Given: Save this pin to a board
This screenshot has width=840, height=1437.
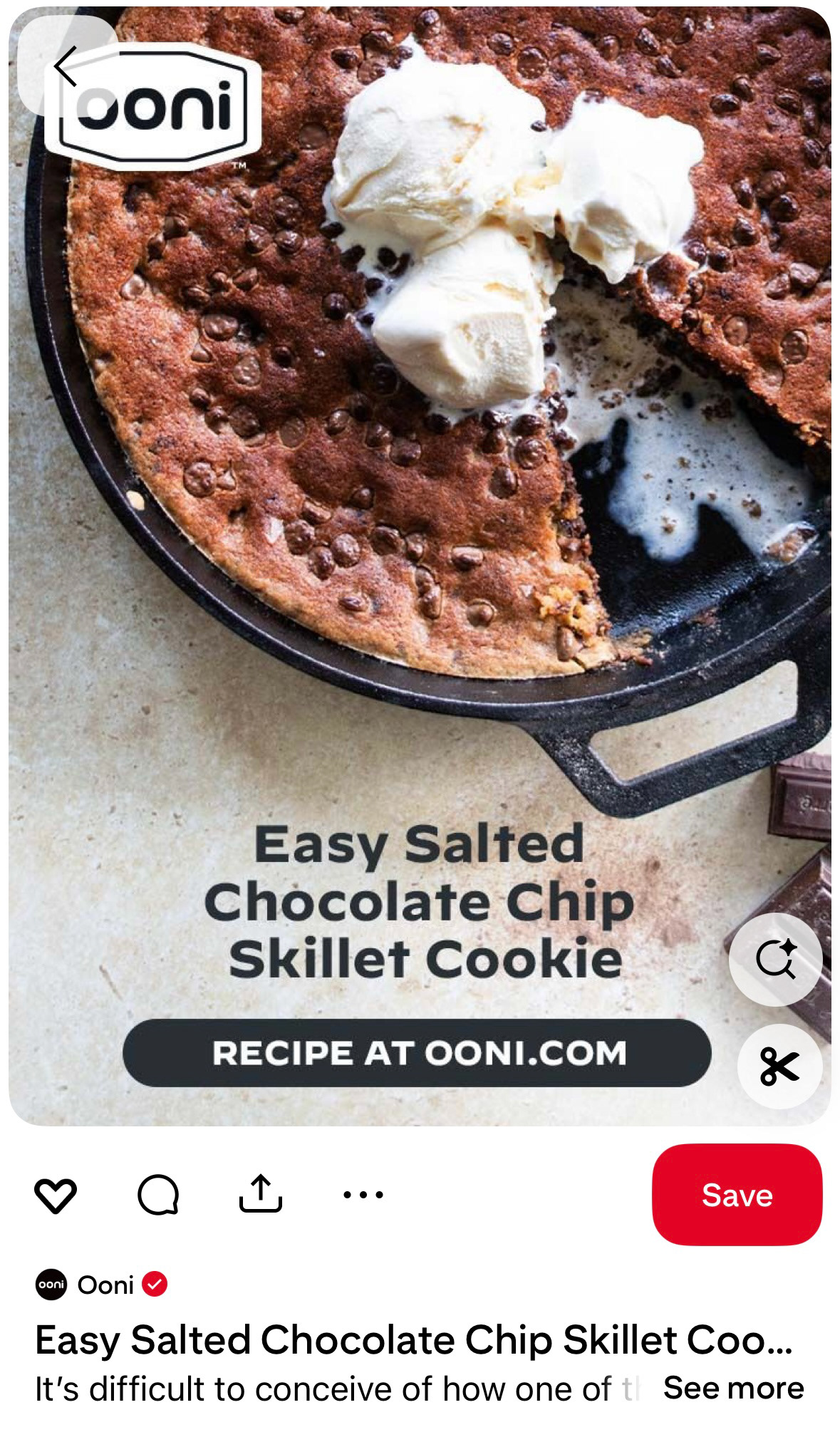Looking at the screenshot, I should click(x=737, y=1195).
